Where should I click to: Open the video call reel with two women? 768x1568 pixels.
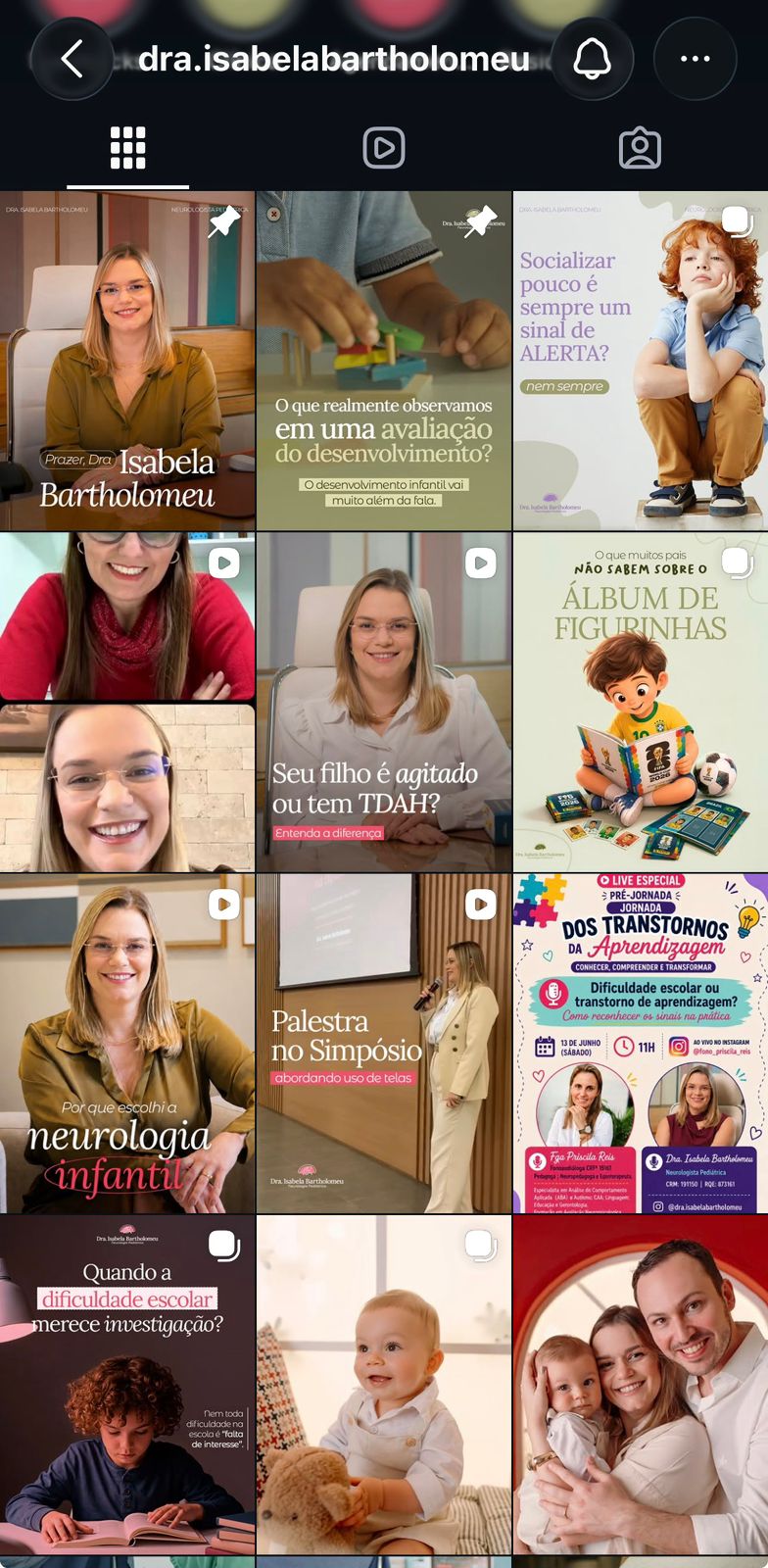click(x=127, y=702)
